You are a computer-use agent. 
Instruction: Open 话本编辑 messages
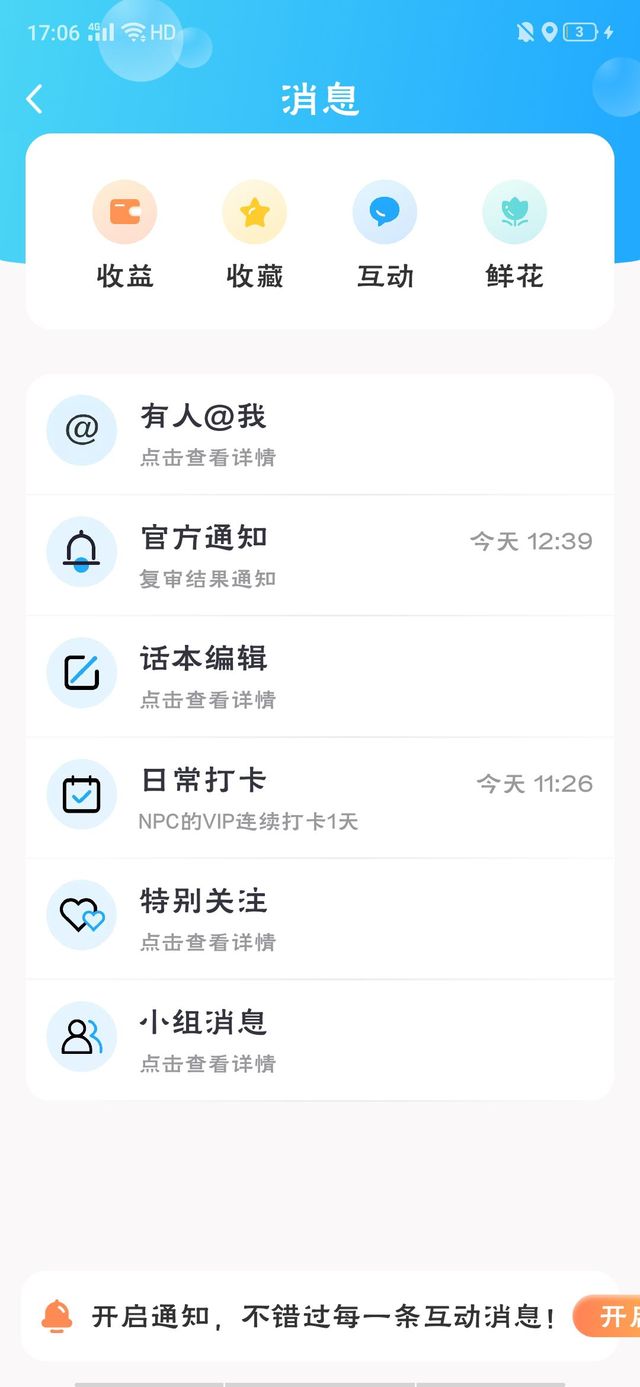pos(320,676)
